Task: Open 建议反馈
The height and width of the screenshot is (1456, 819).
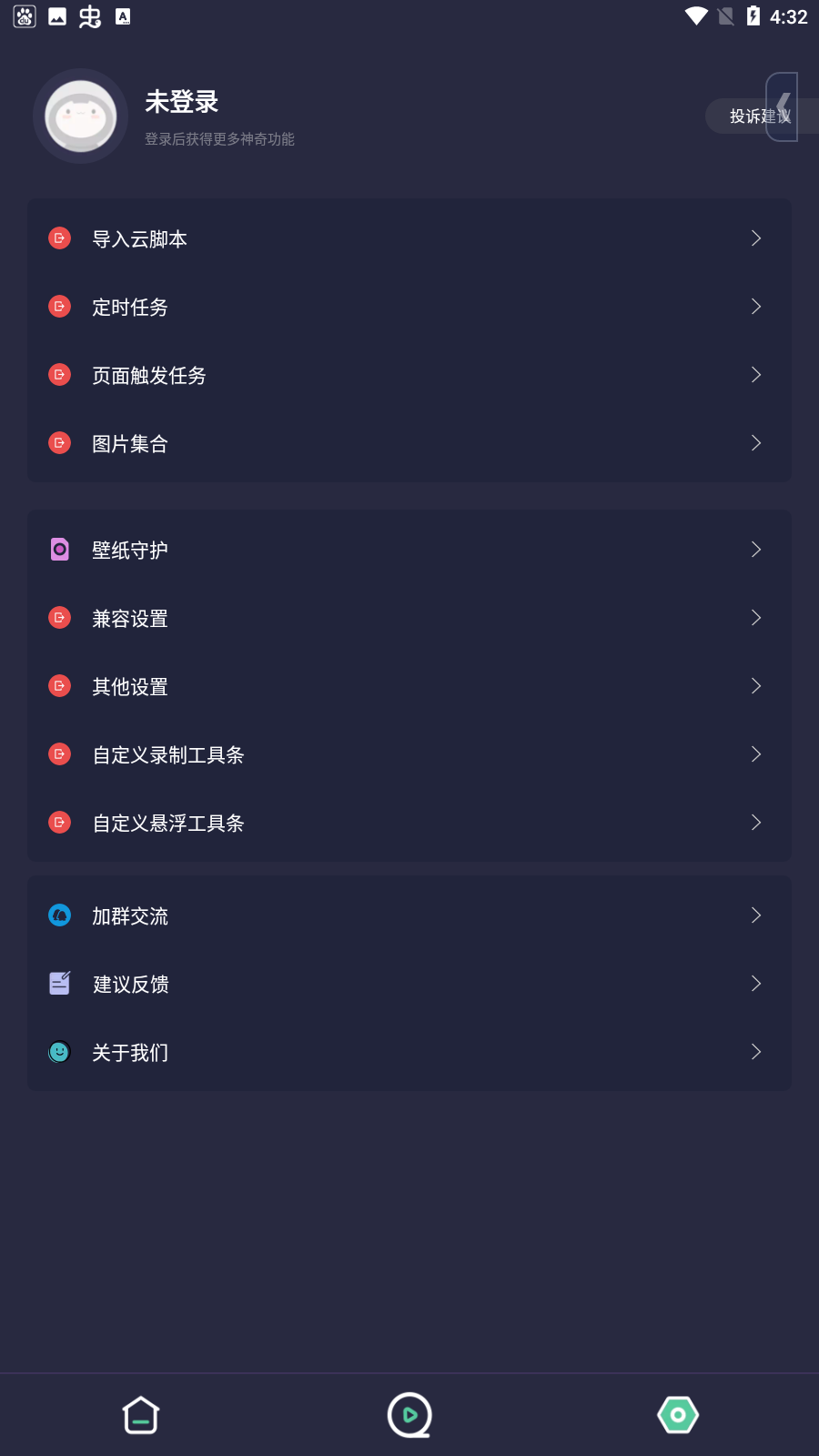Action: tap(409, 984)
